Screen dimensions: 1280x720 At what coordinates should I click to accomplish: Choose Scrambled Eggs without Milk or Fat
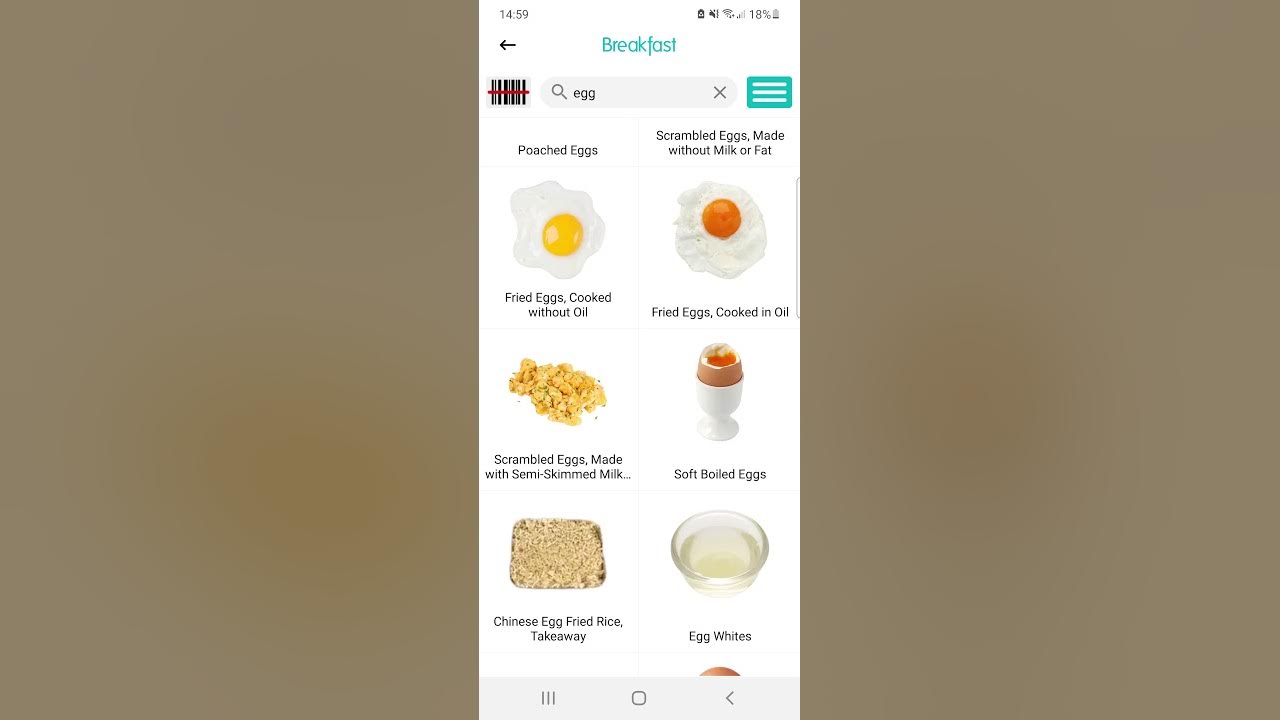[720, 142]
